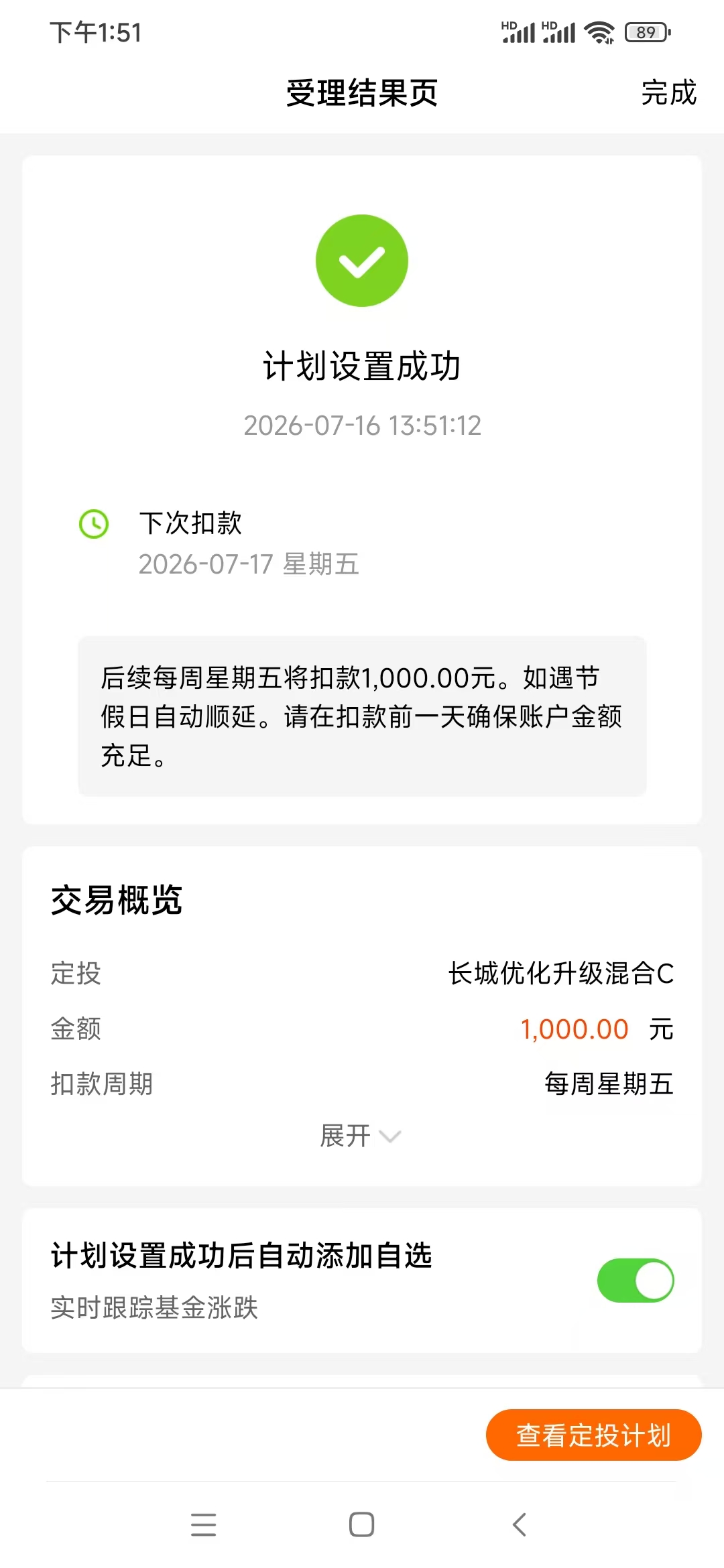Open 查看定投计划
Image resolution: width=724 pixels, height=1568 pixels.
pos(593,1435)
